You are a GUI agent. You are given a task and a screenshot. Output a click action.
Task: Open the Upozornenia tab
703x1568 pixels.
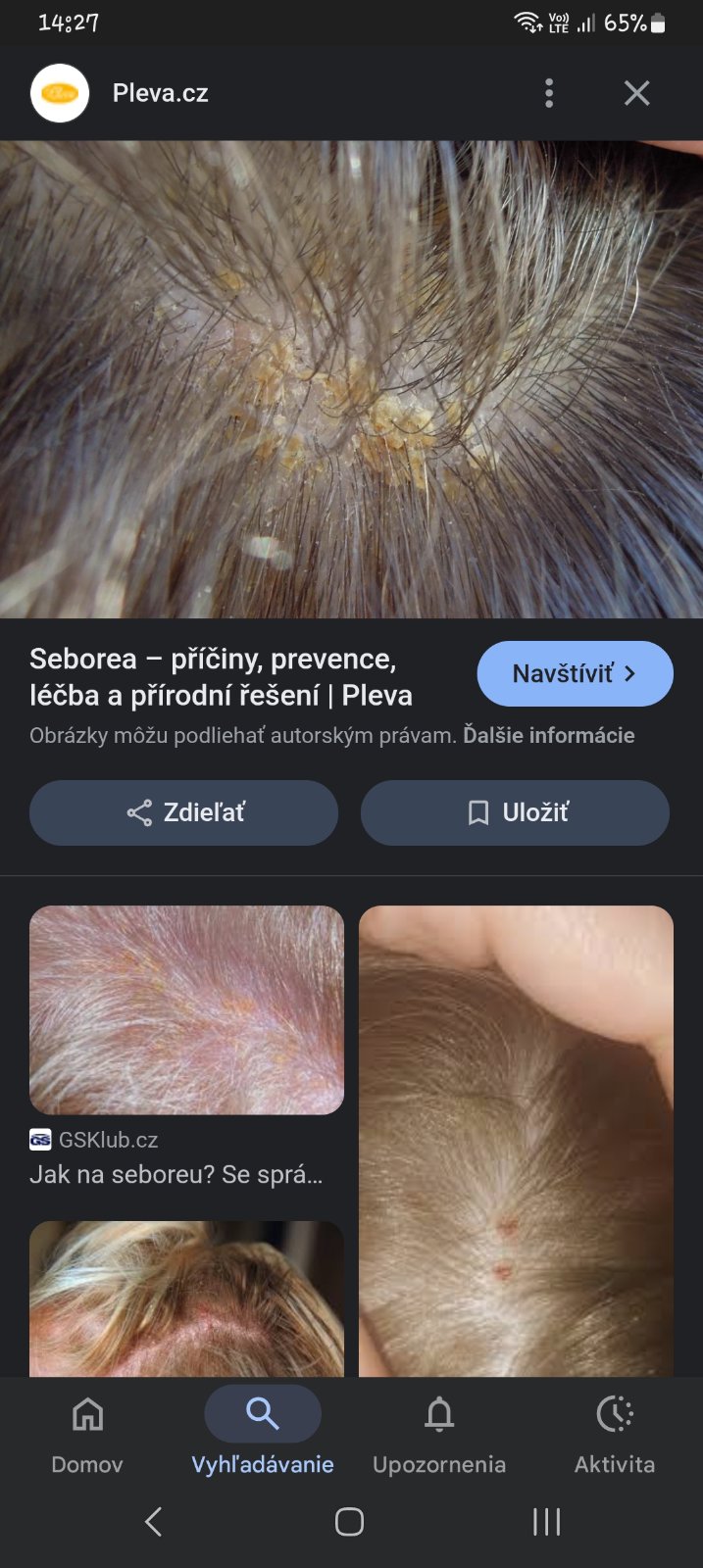pos(439,1431)
